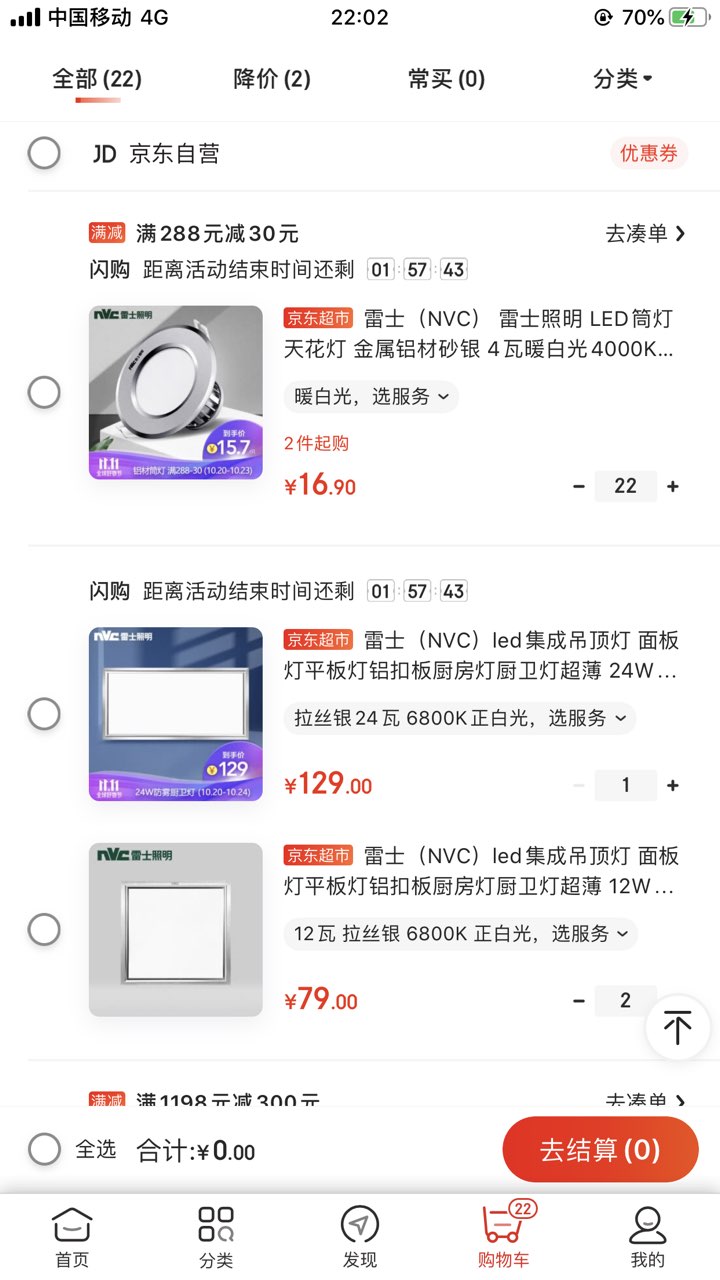Viewport: 720px width, 1280px height.
Task: Decrease LED筒灯 quantity from 22
Action: coord(578,486)
